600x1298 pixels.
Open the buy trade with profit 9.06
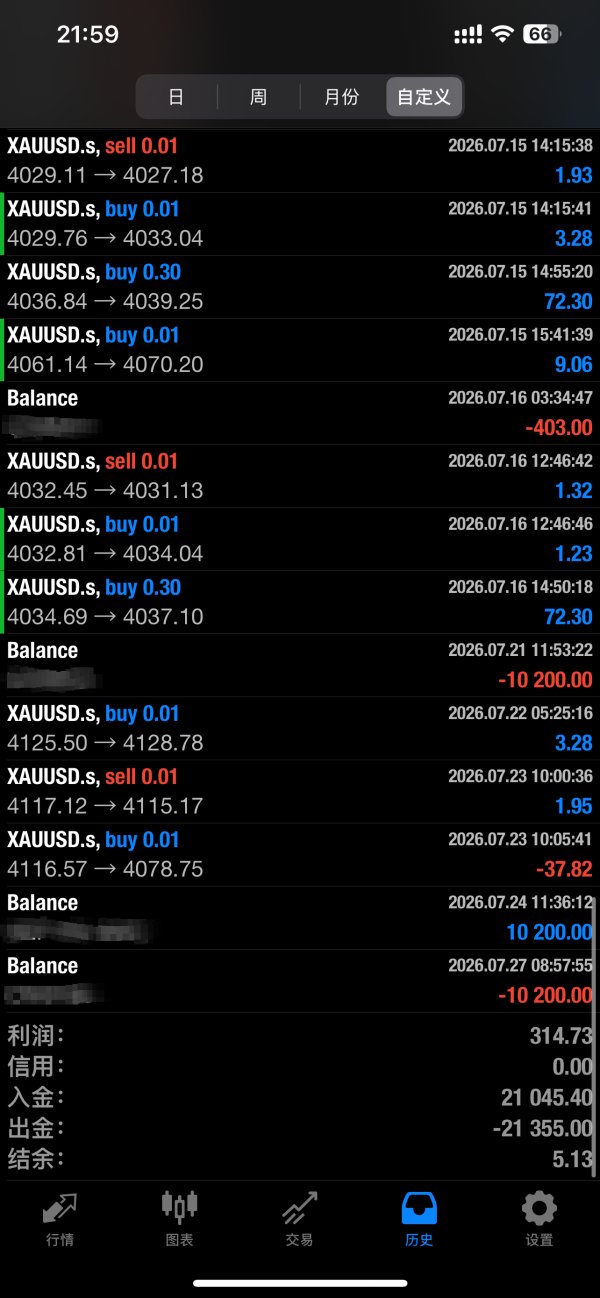(300, 350)
